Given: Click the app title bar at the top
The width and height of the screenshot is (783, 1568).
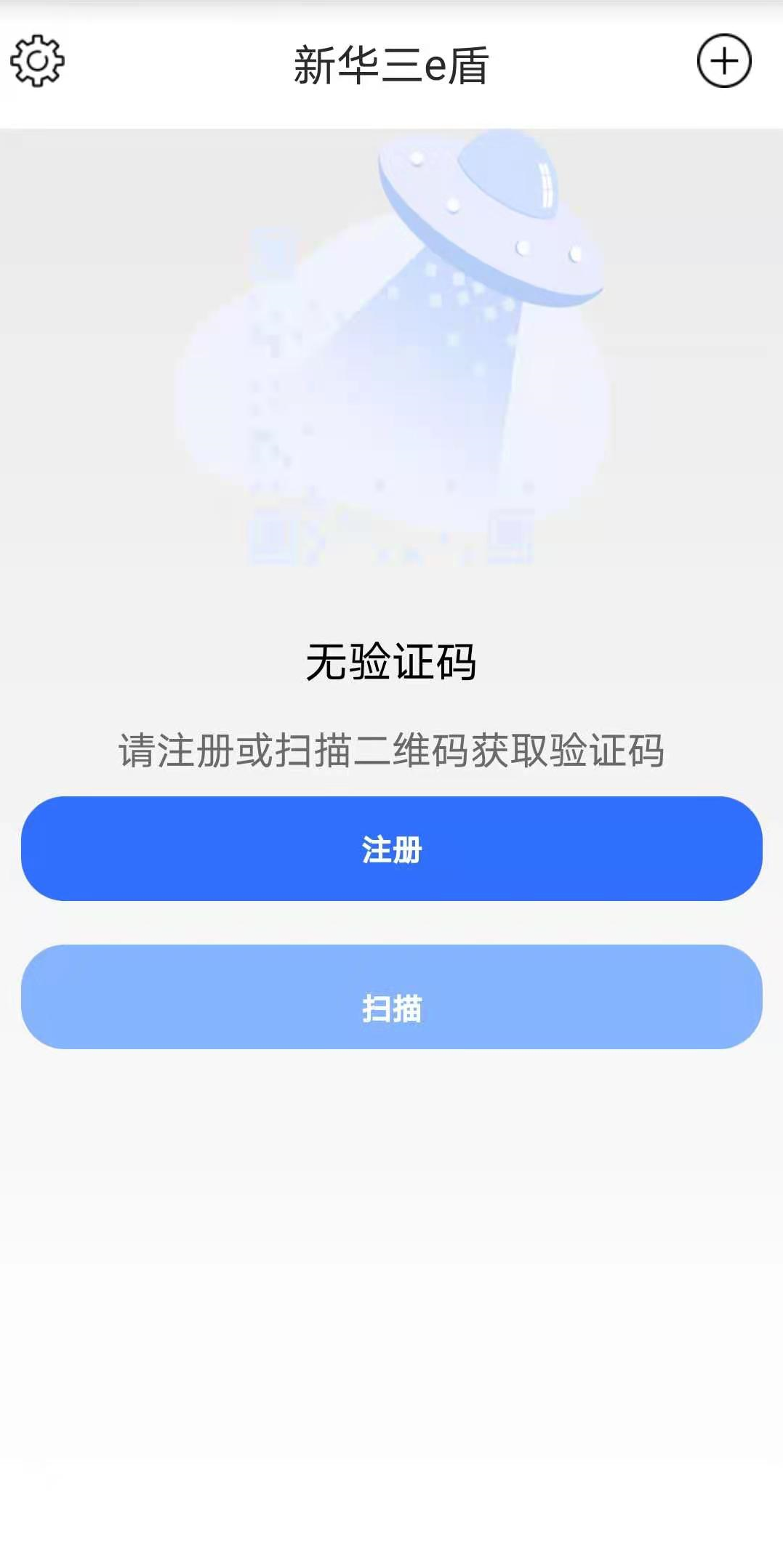Looking at the screenshot, I should click(x=391, y=64).
